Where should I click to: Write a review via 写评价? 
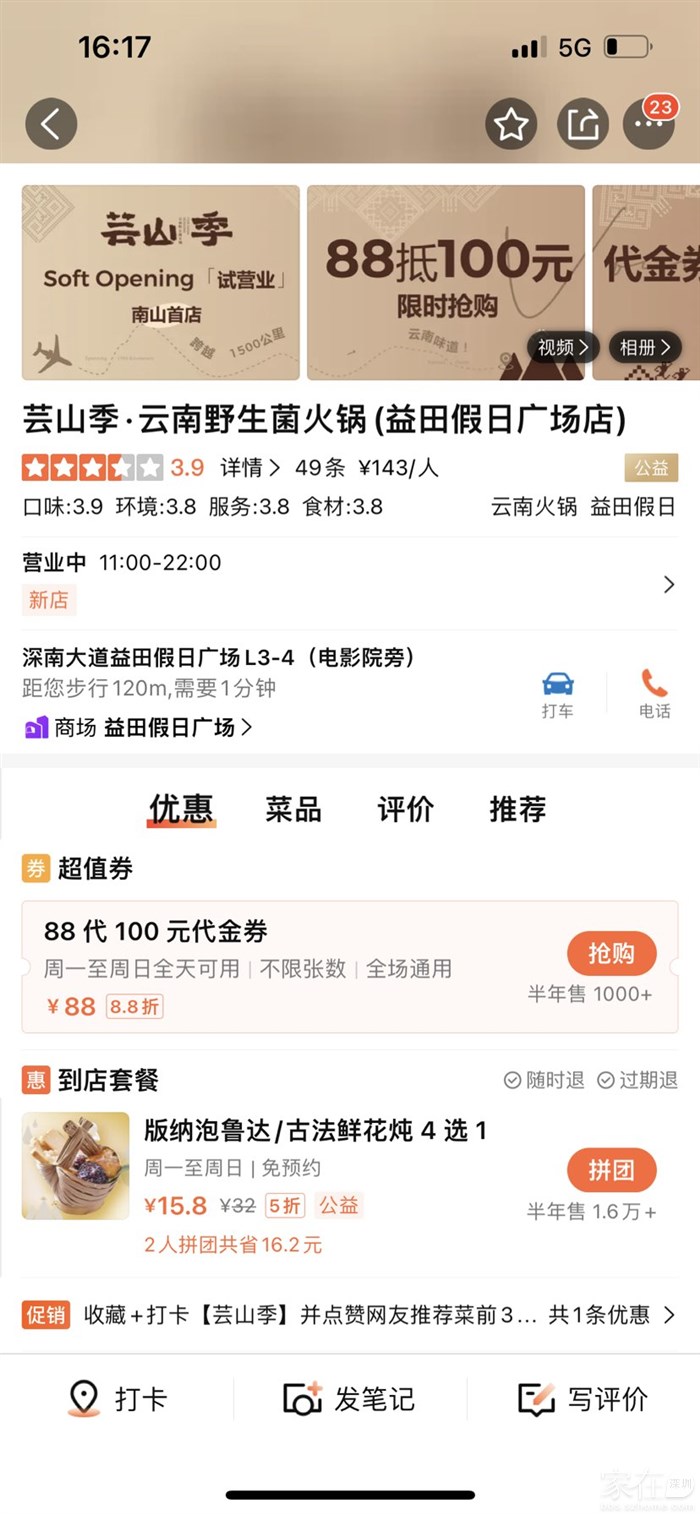click(583, 1399)
